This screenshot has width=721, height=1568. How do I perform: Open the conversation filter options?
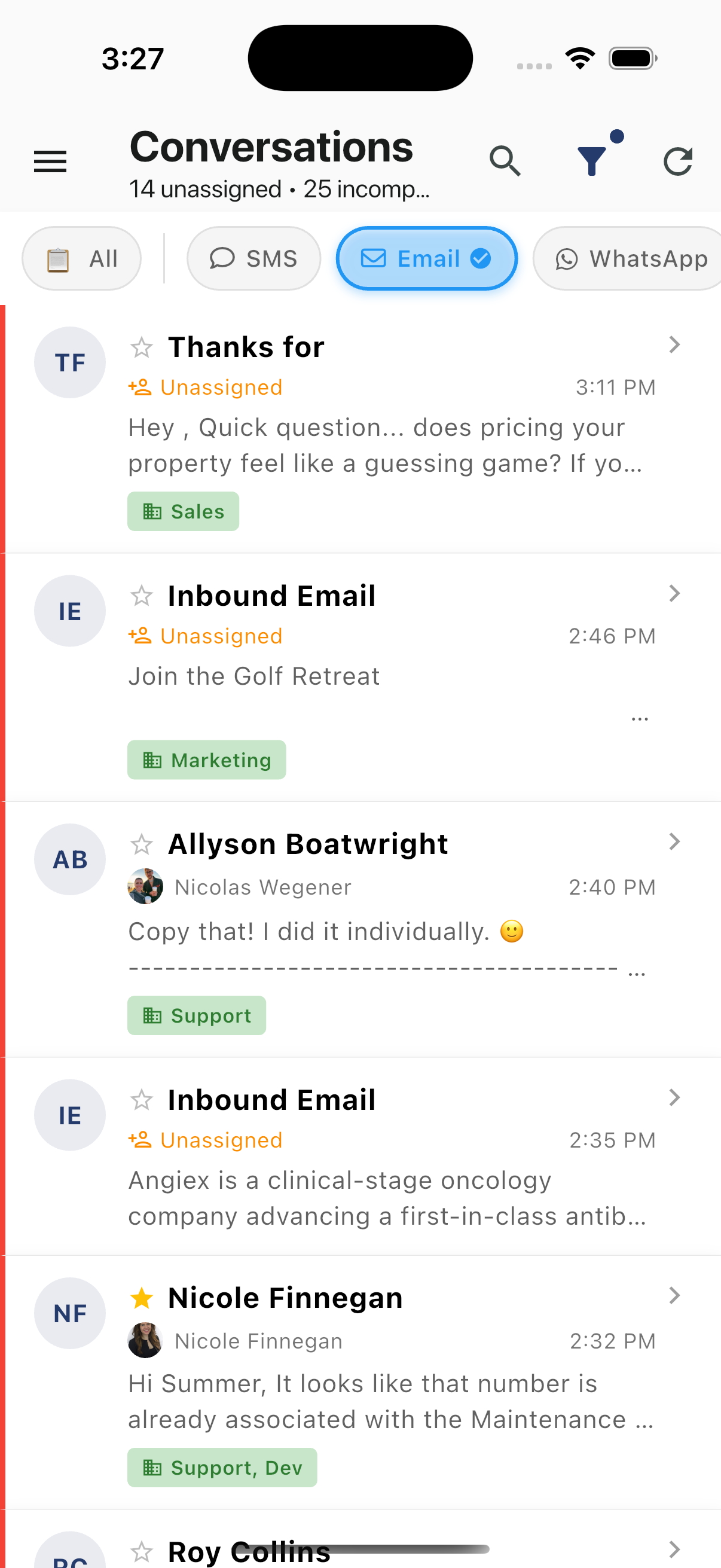point(592,160)
